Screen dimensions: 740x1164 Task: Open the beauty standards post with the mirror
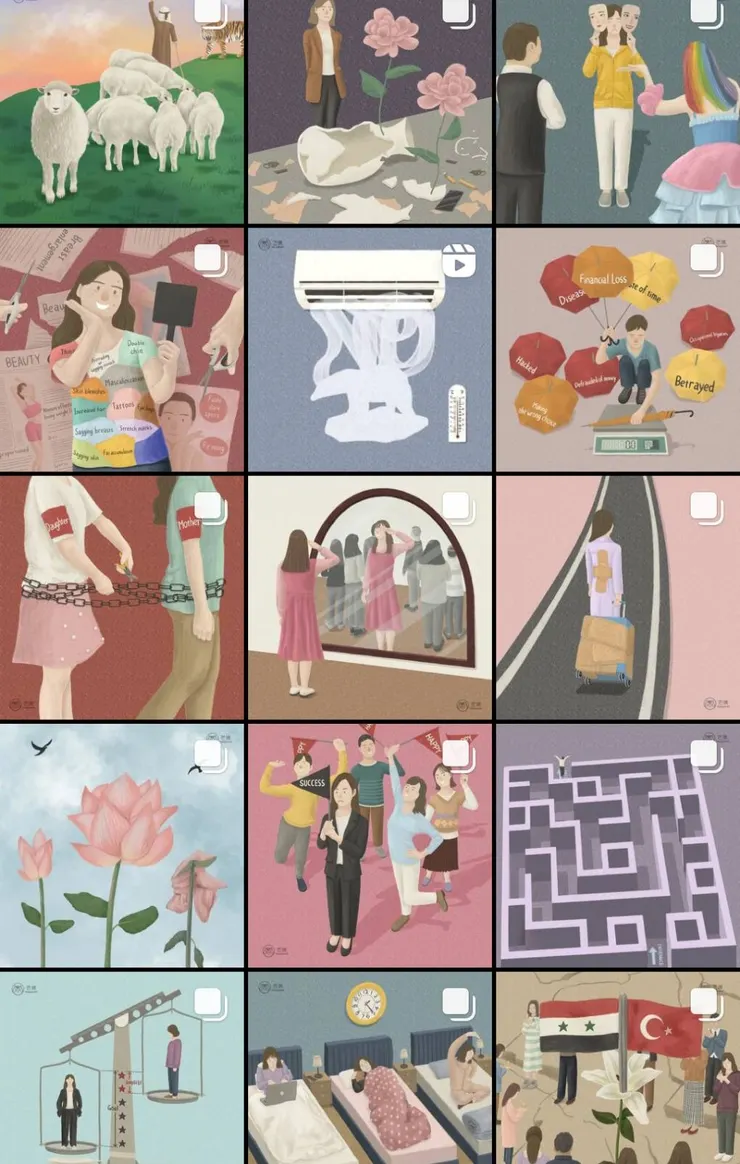click(122, 350)
